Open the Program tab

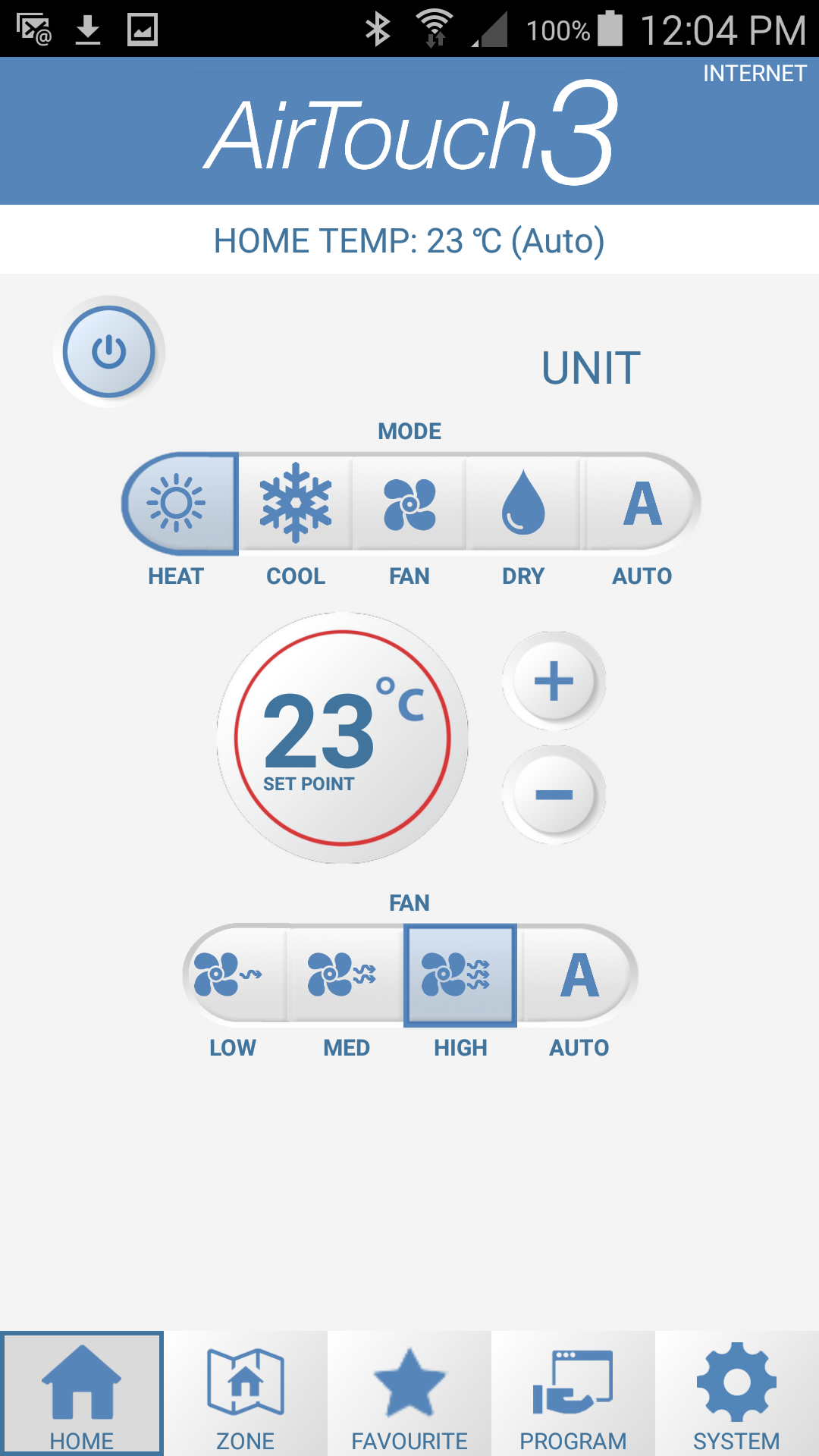pyautogui.click(x=573, y=1394)
